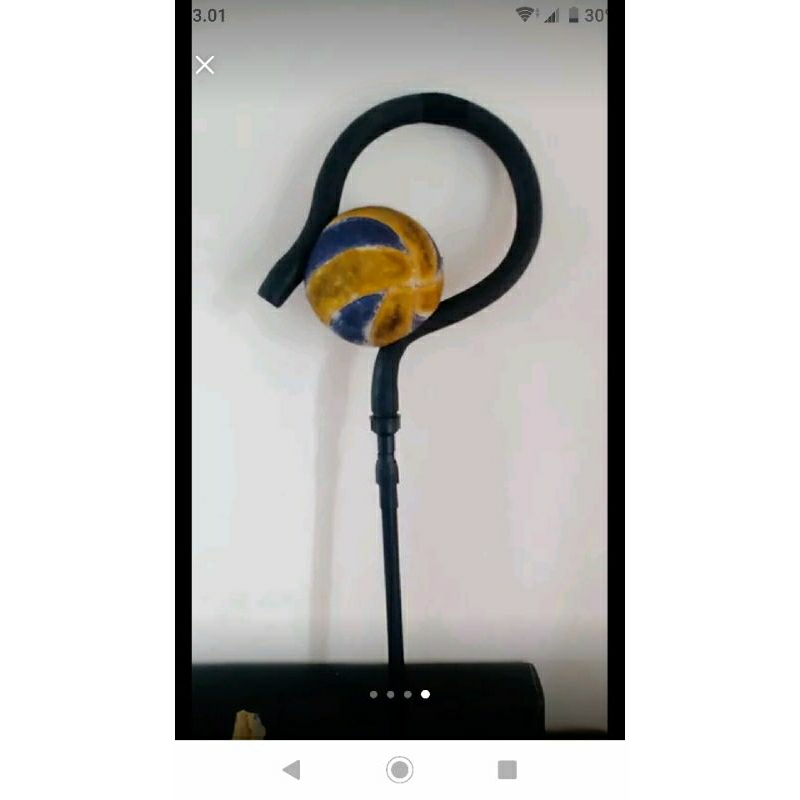The height and width of the screenshot is (800, 800).
Task: Tap the first page indicator dot
Action: [373, 694]
